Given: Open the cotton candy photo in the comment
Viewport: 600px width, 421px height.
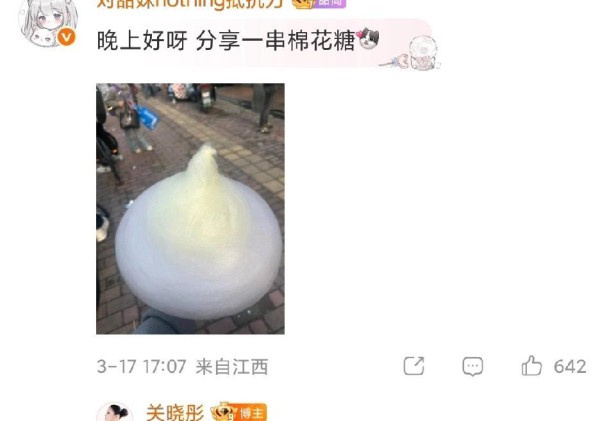Looking at the screenshot, I should [190, 208].
